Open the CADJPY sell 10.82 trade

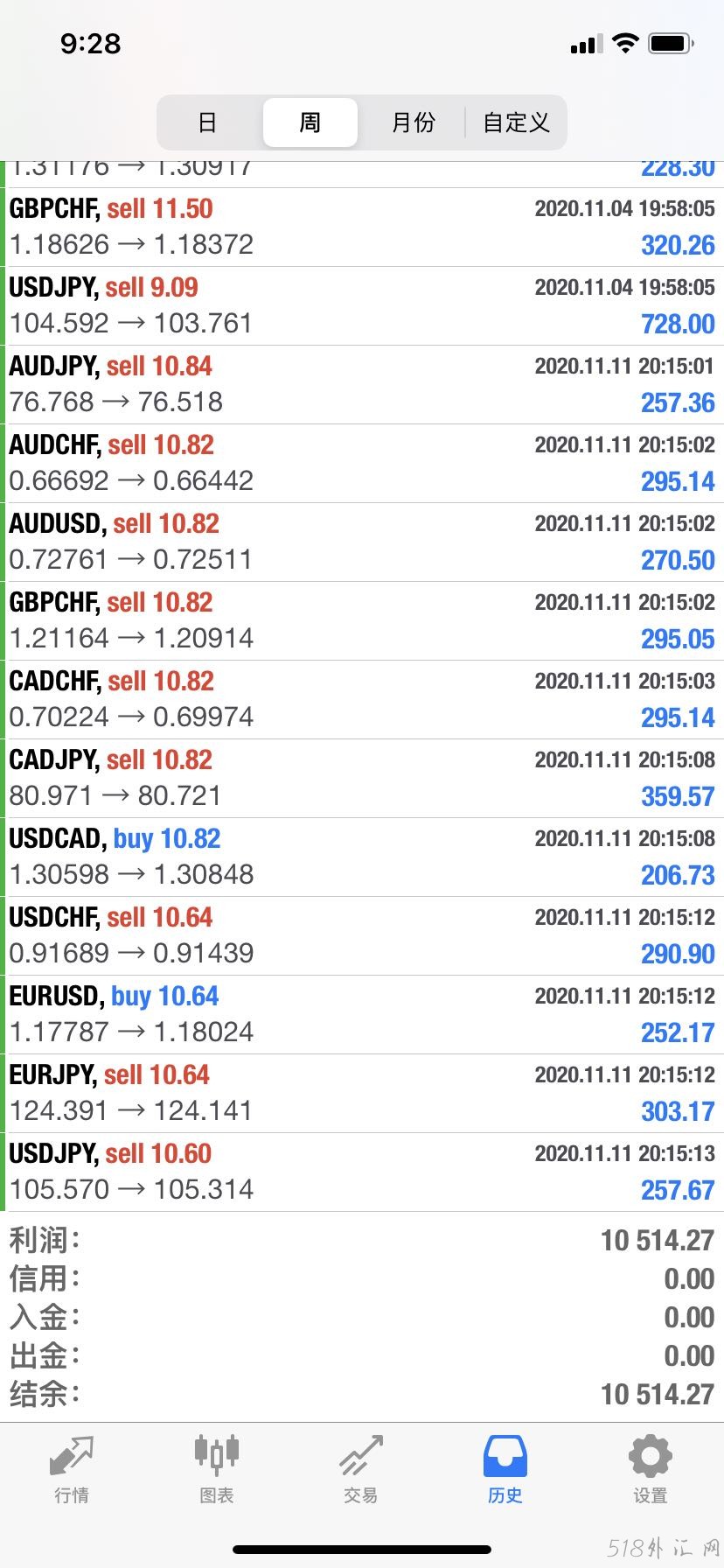coord(362,779)
